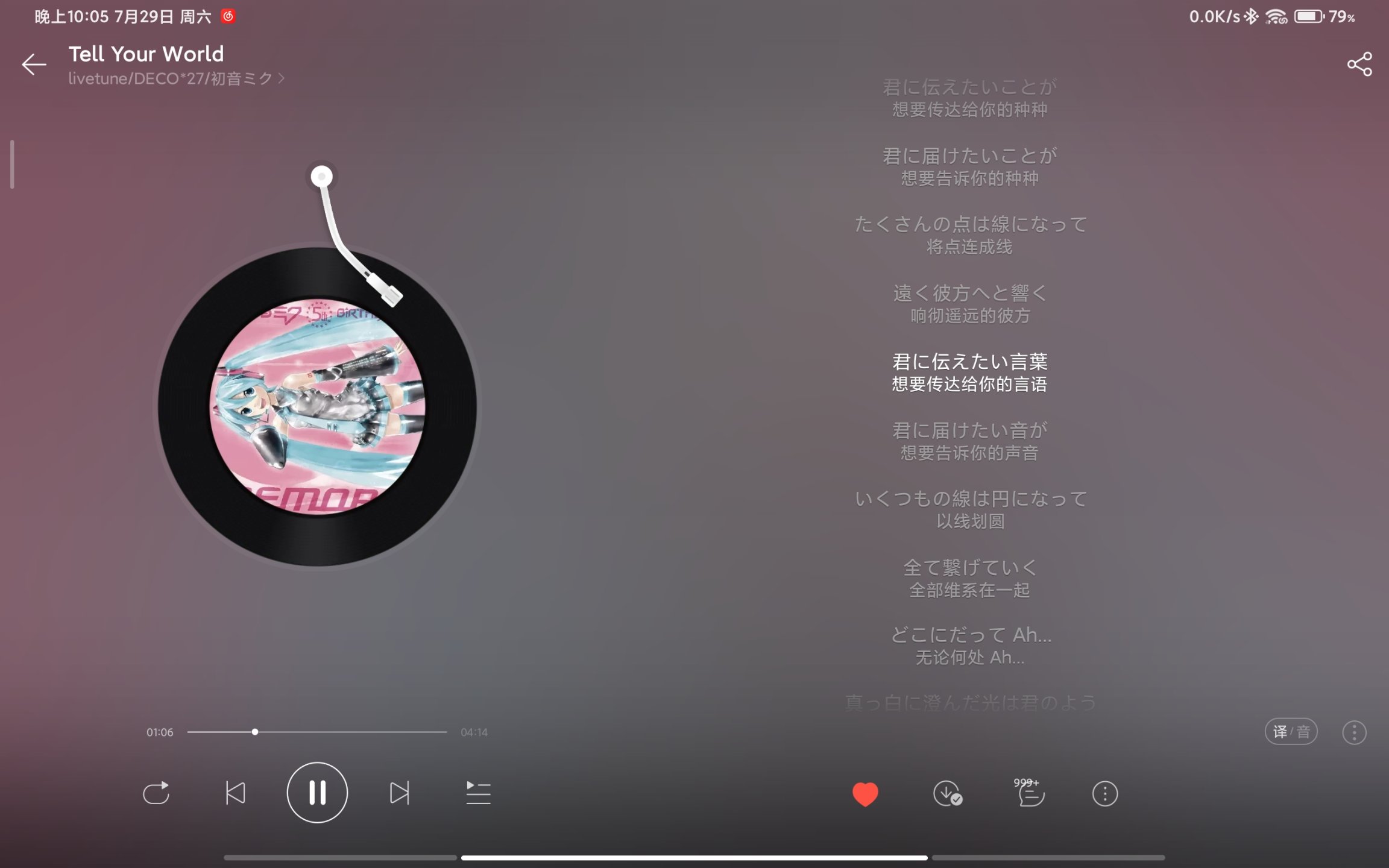Open artist link livetune/DECO*27/初音ミク
Viewport: 1389px width, 868px height.
(x=175, y=79)
